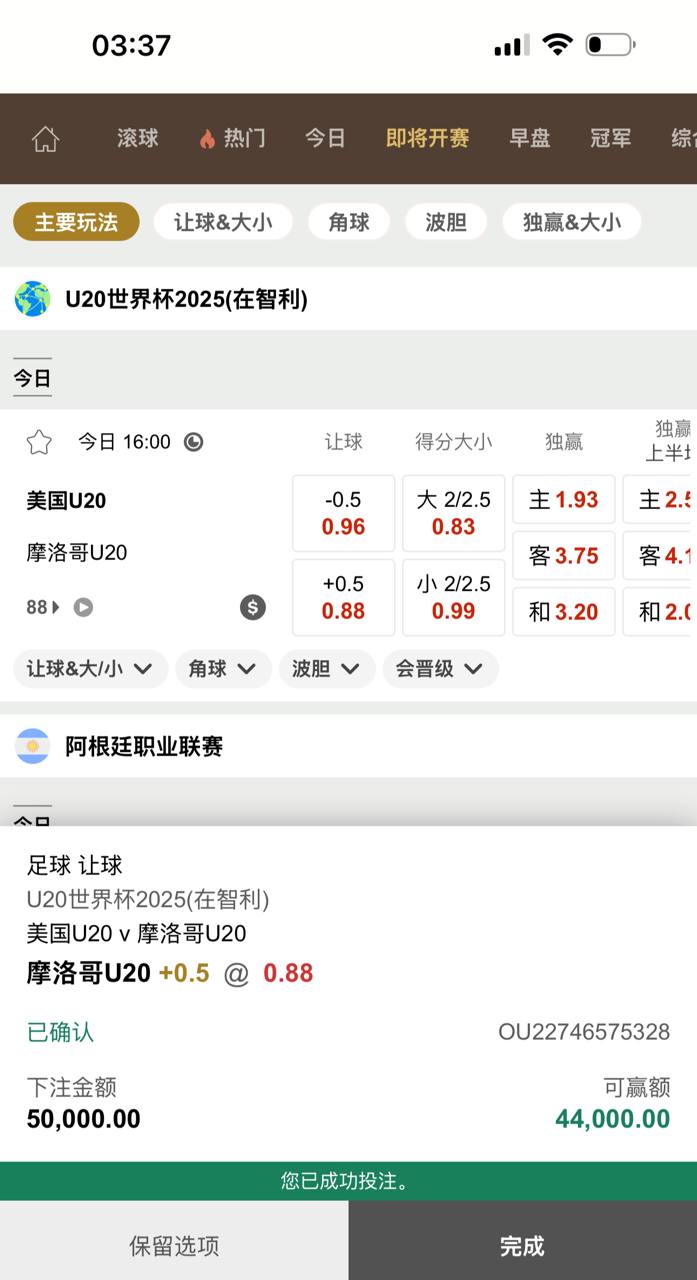Expand the 让球&大/小 dropdown
Screen dimensions: 697x1280
(89, 669)
